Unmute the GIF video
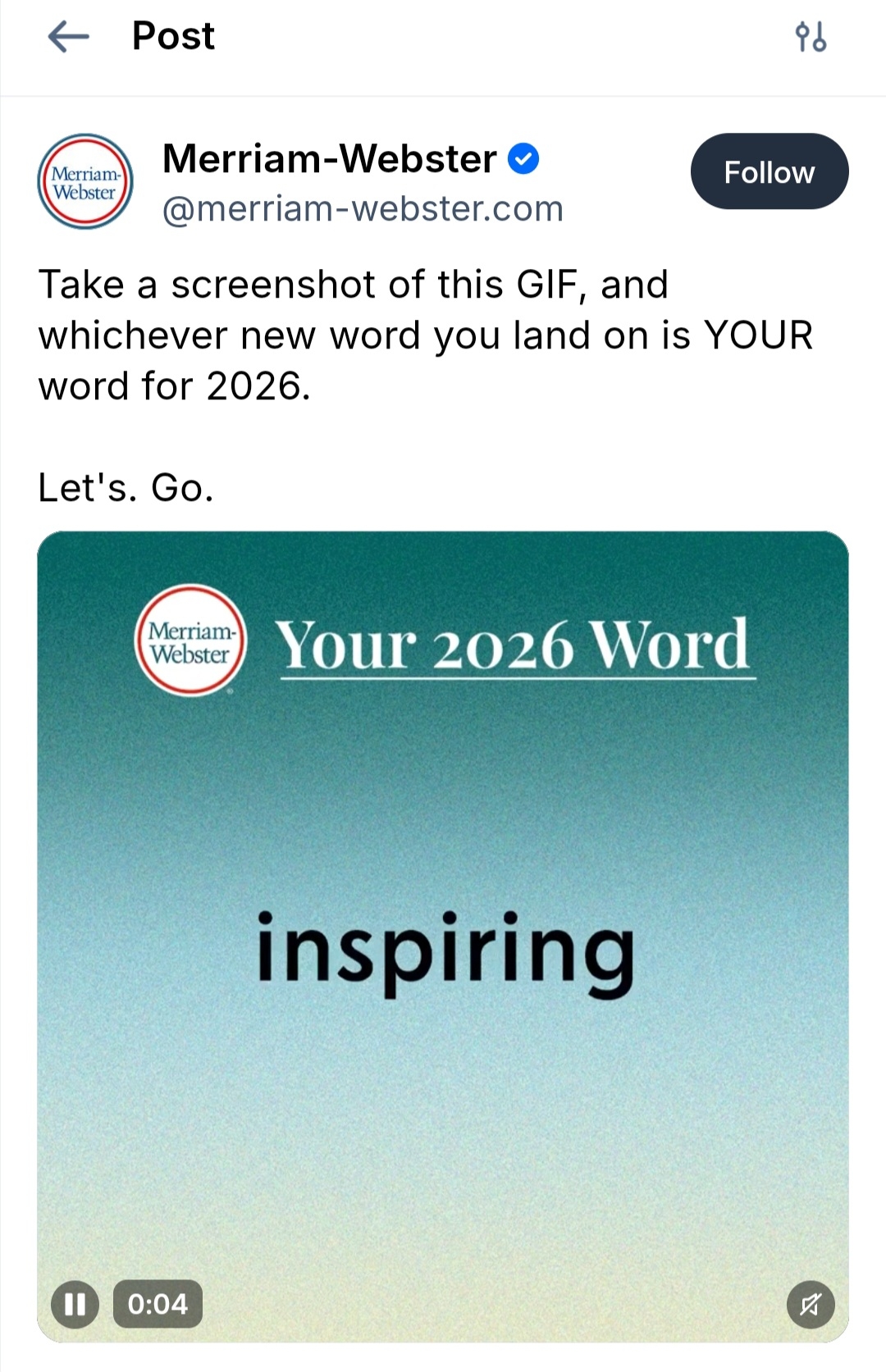 pyautogui.click(x=811, y=1304)
